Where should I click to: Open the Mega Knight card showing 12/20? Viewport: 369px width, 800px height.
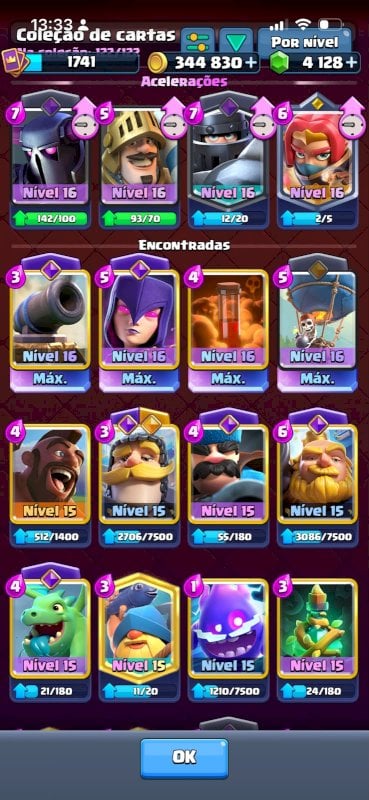228,163
